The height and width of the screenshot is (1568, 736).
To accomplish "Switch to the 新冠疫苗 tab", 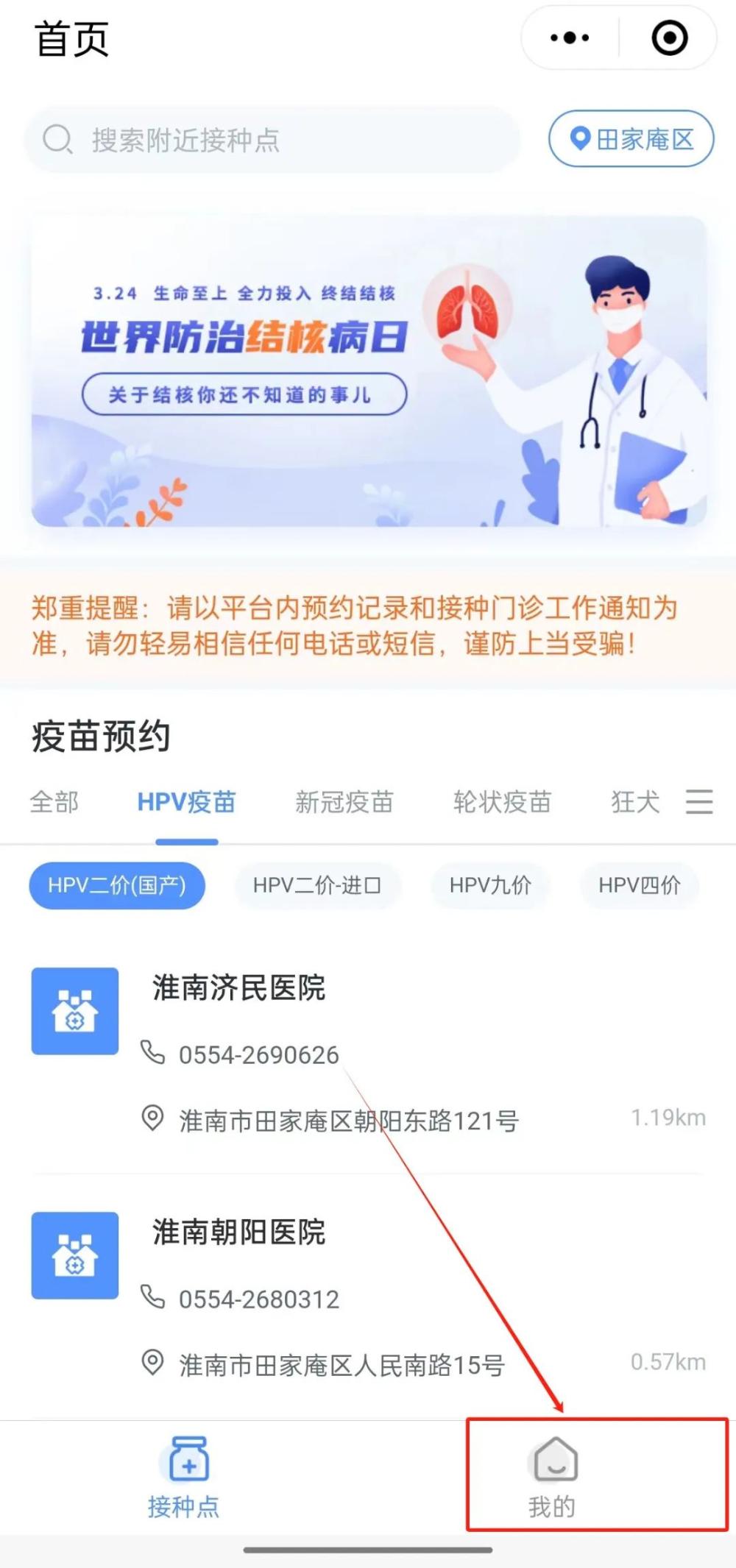I will point(344,802).
